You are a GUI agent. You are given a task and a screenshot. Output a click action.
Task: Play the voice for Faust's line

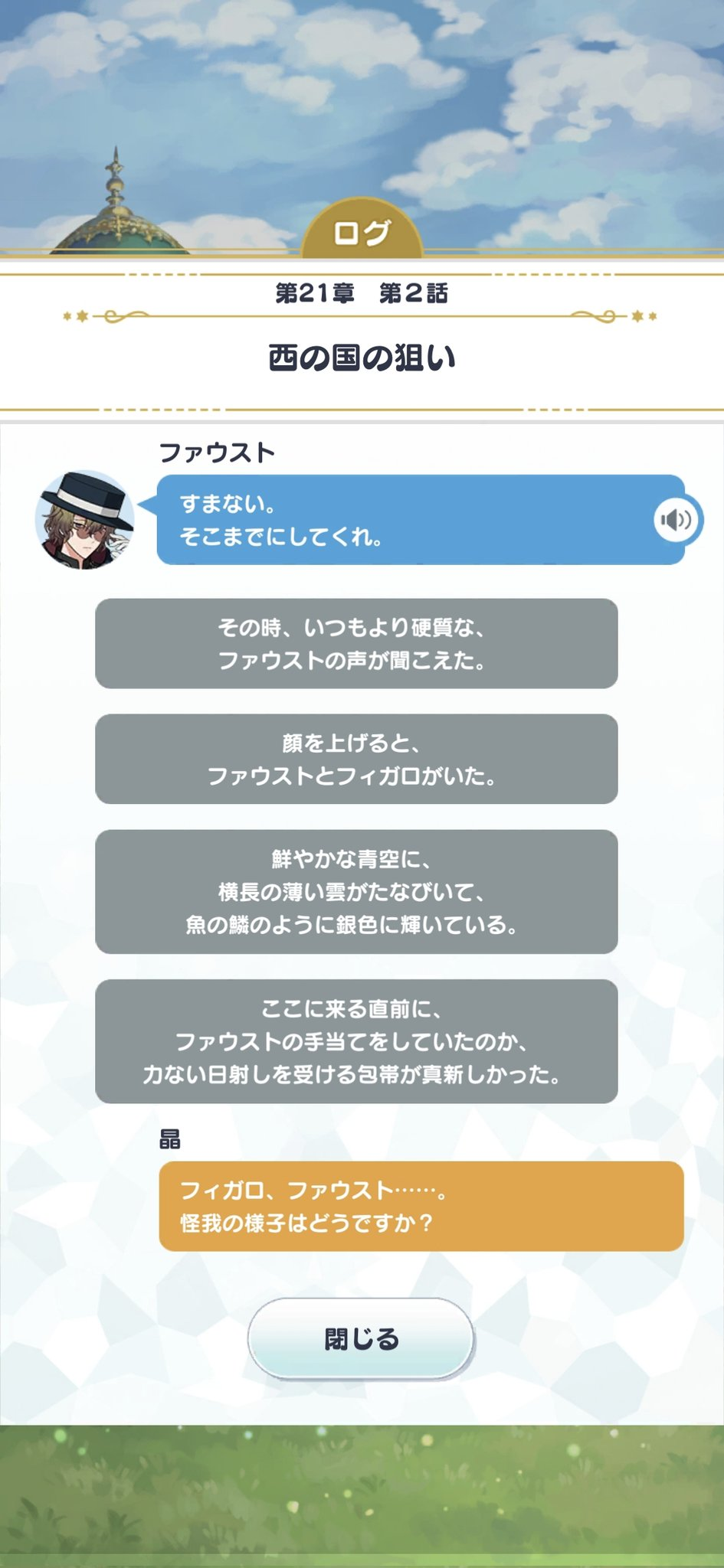coord(676,520)
